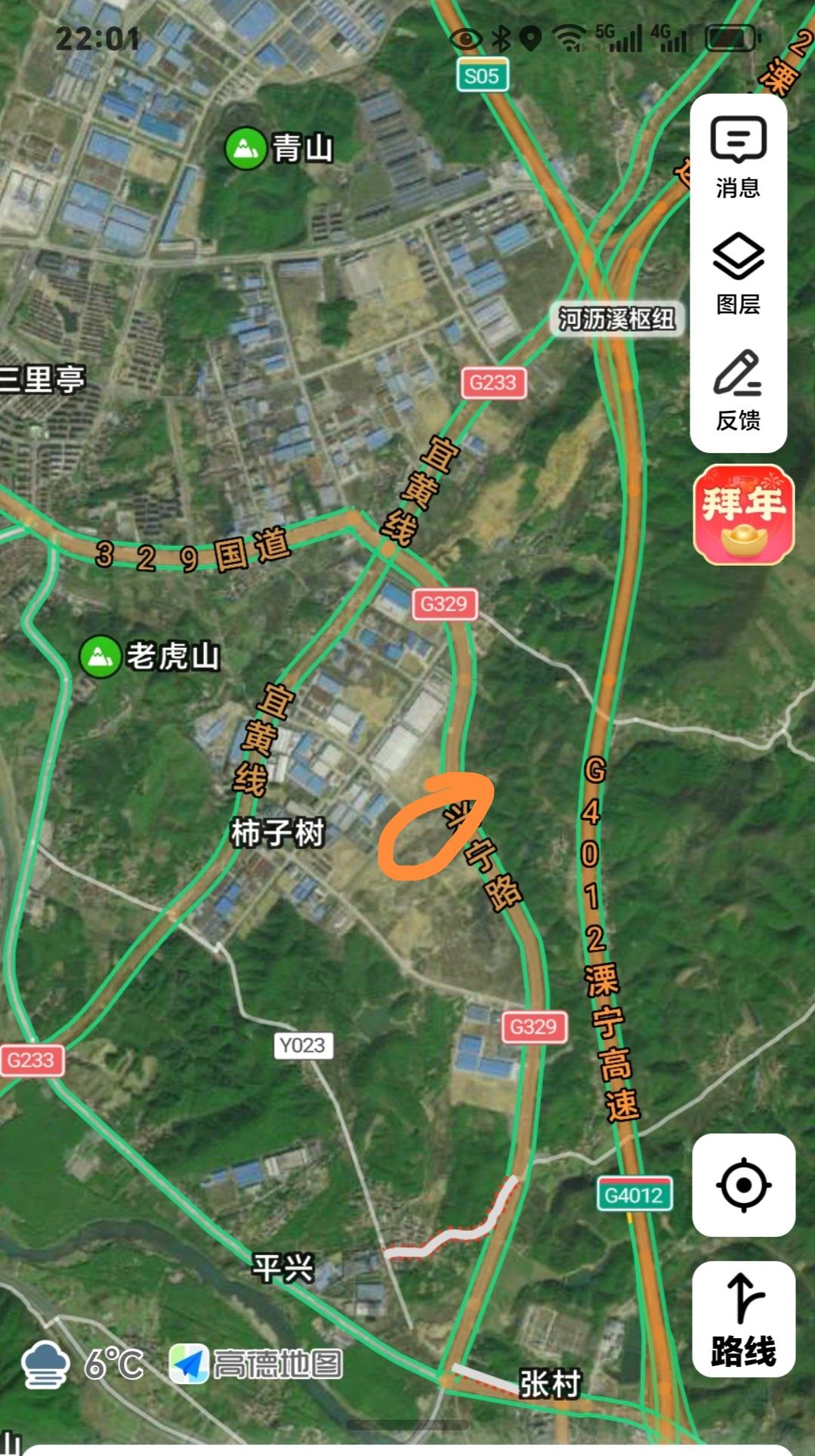Recenter map on my current location
Image resolution: width=815 pixels, height=1456 pixels.
tap(743, 1185)
